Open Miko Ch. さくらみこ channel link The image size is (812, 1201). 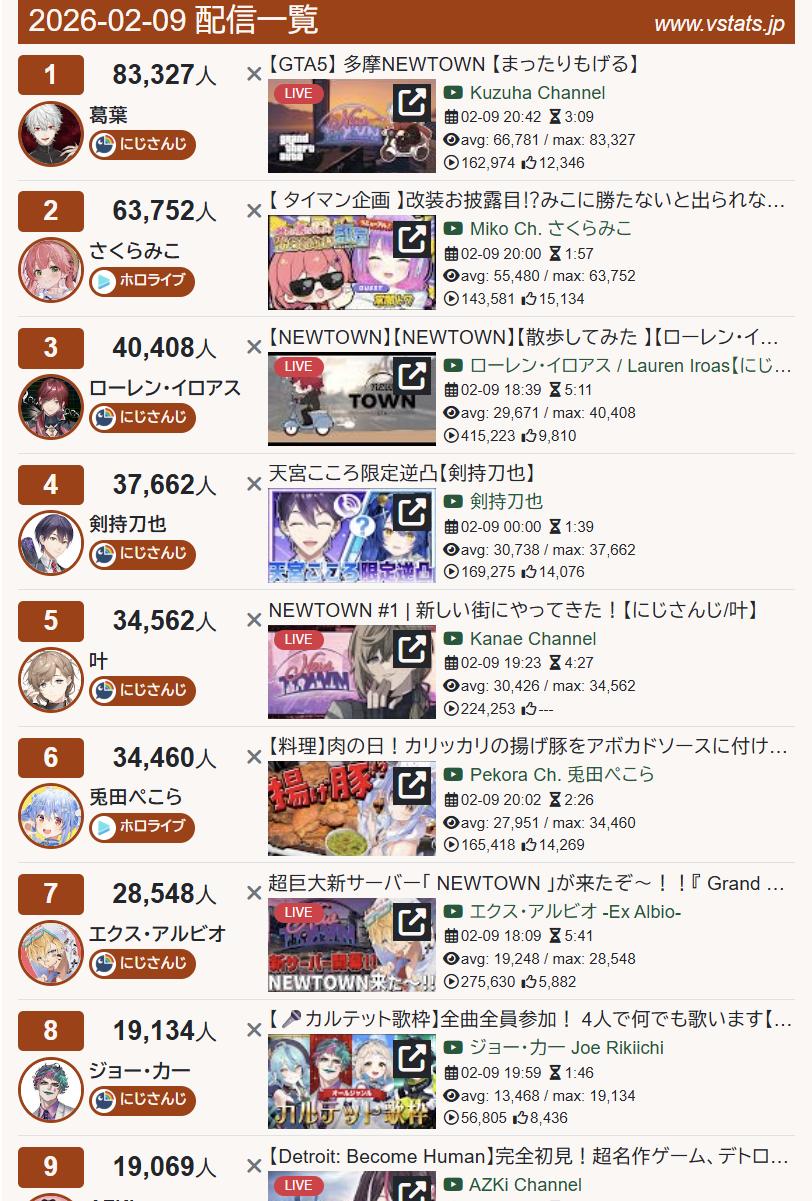click(x=550, y=229)
